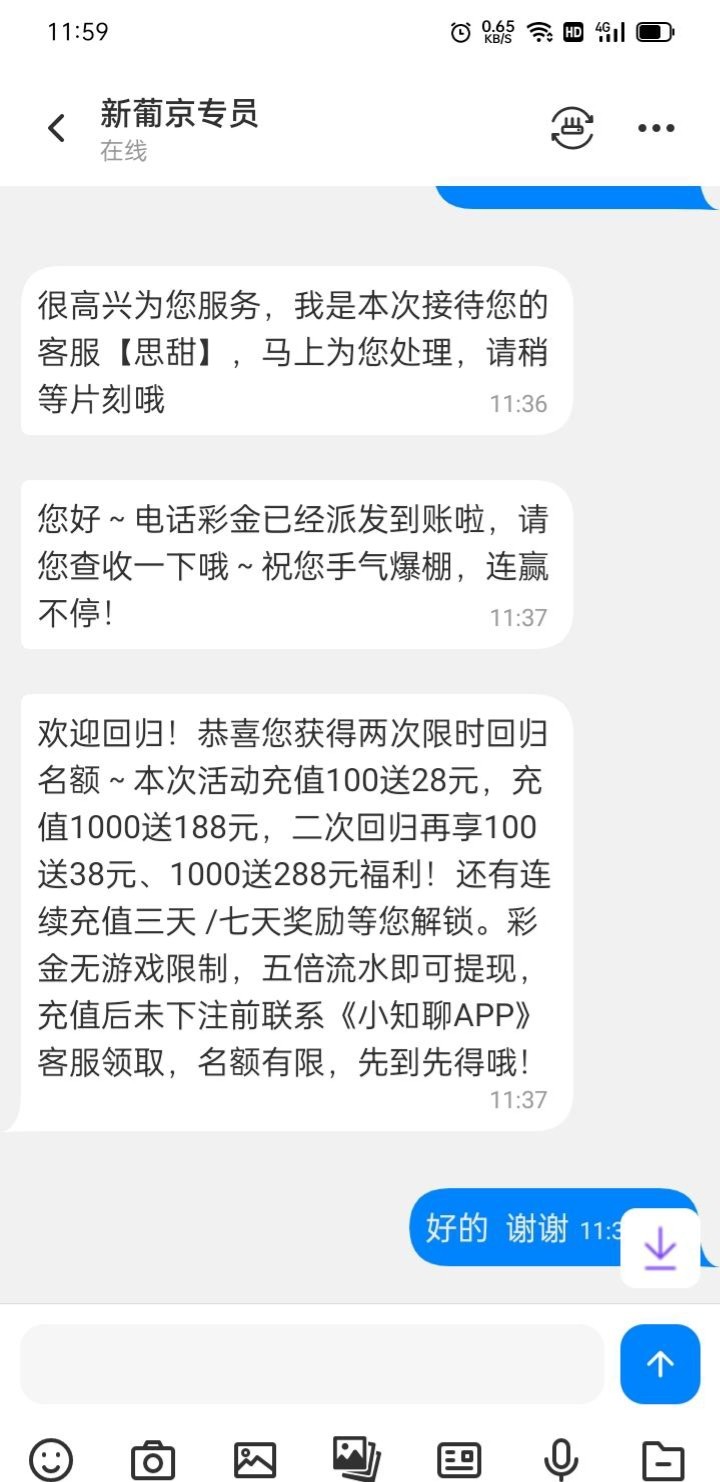This screenshot has height=1482, width=720.
Task: Open the camera to take a photo
Action: click(153, 1459)
